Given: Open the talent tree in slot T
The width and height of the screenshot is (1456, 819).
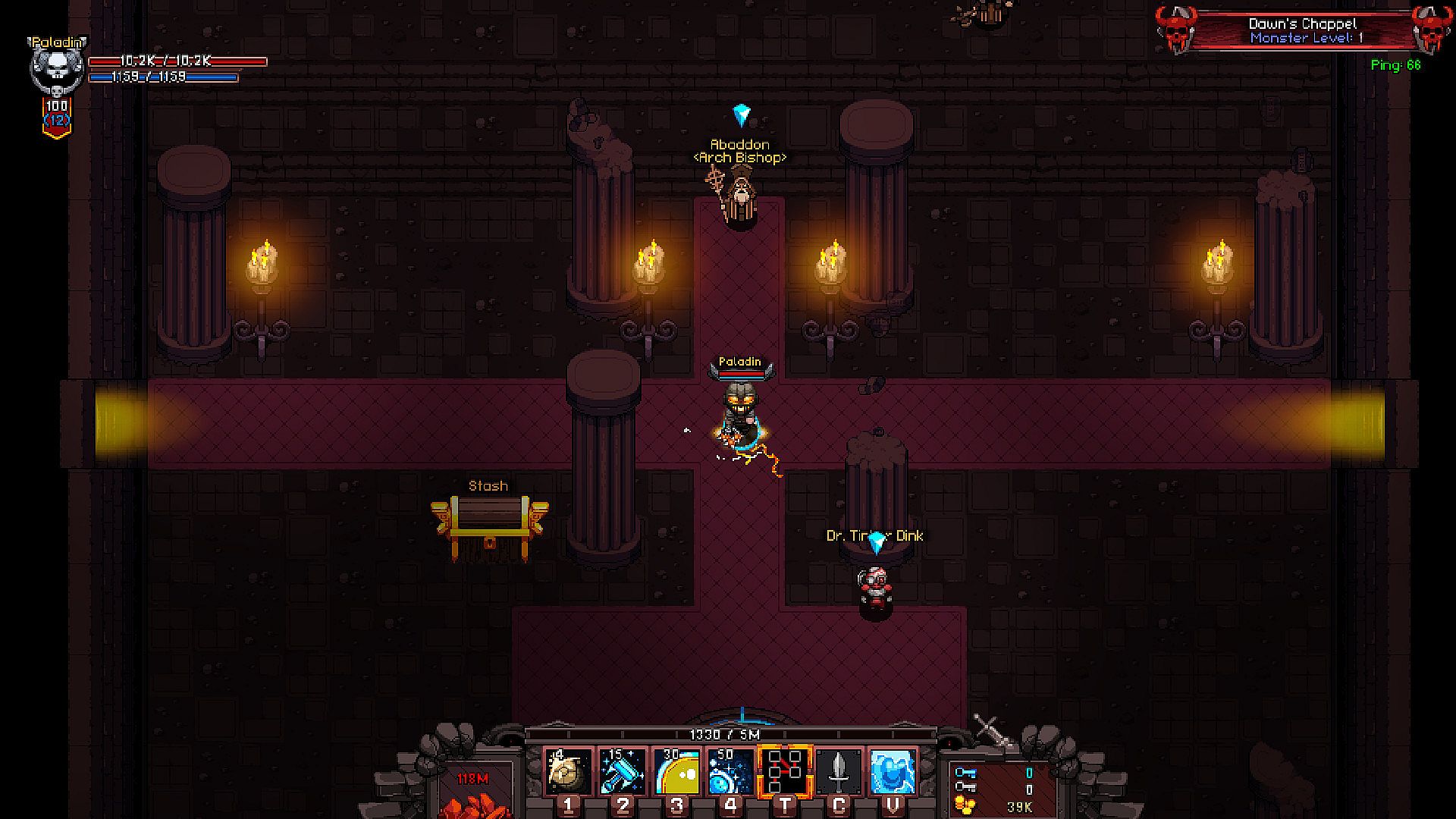Looking at the screenshot, I should [x=784, y=772].
